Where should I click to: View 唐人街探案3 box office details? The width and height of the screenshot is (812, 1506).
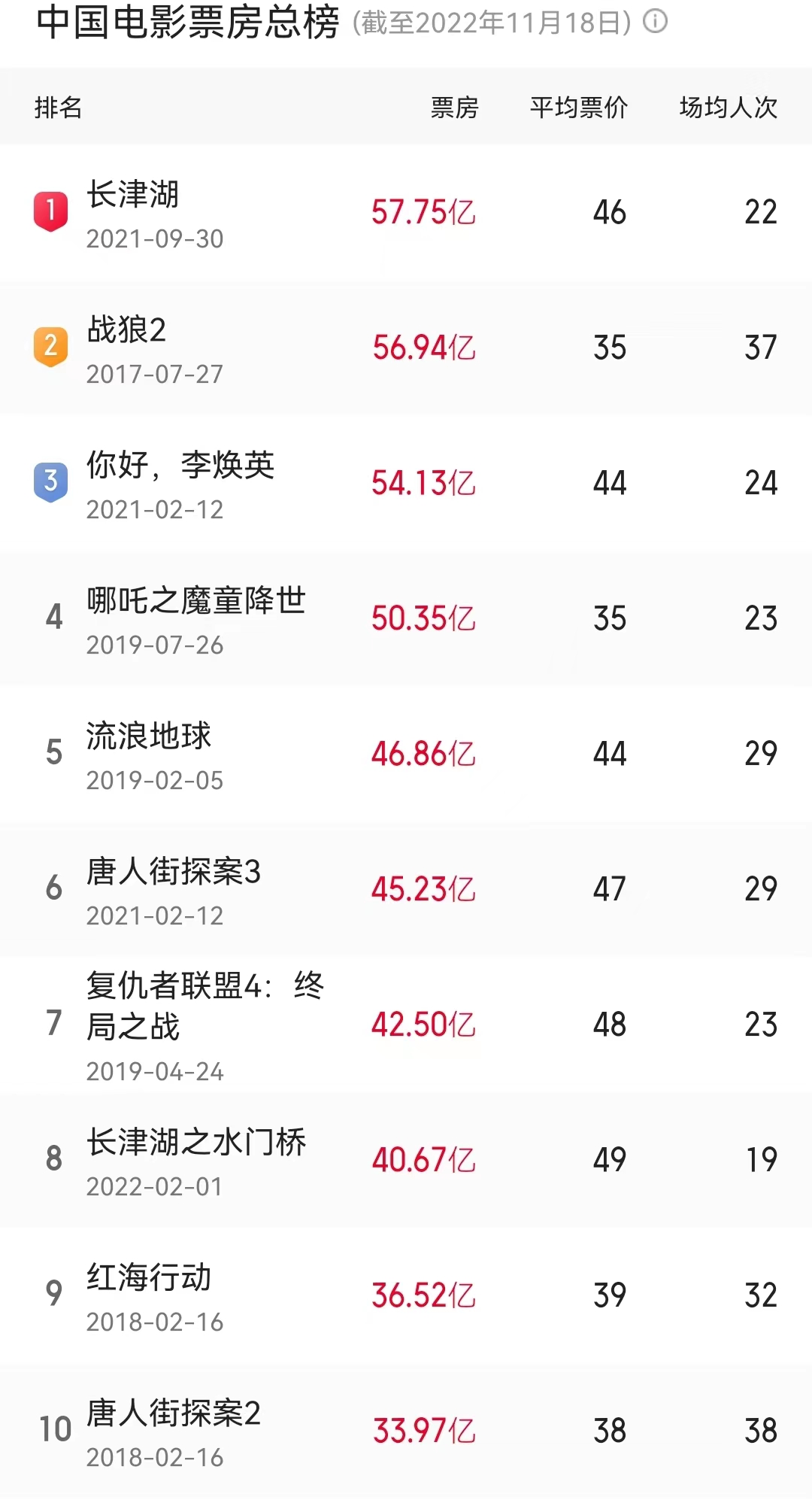pyautogui.click(x=406, y=889)
